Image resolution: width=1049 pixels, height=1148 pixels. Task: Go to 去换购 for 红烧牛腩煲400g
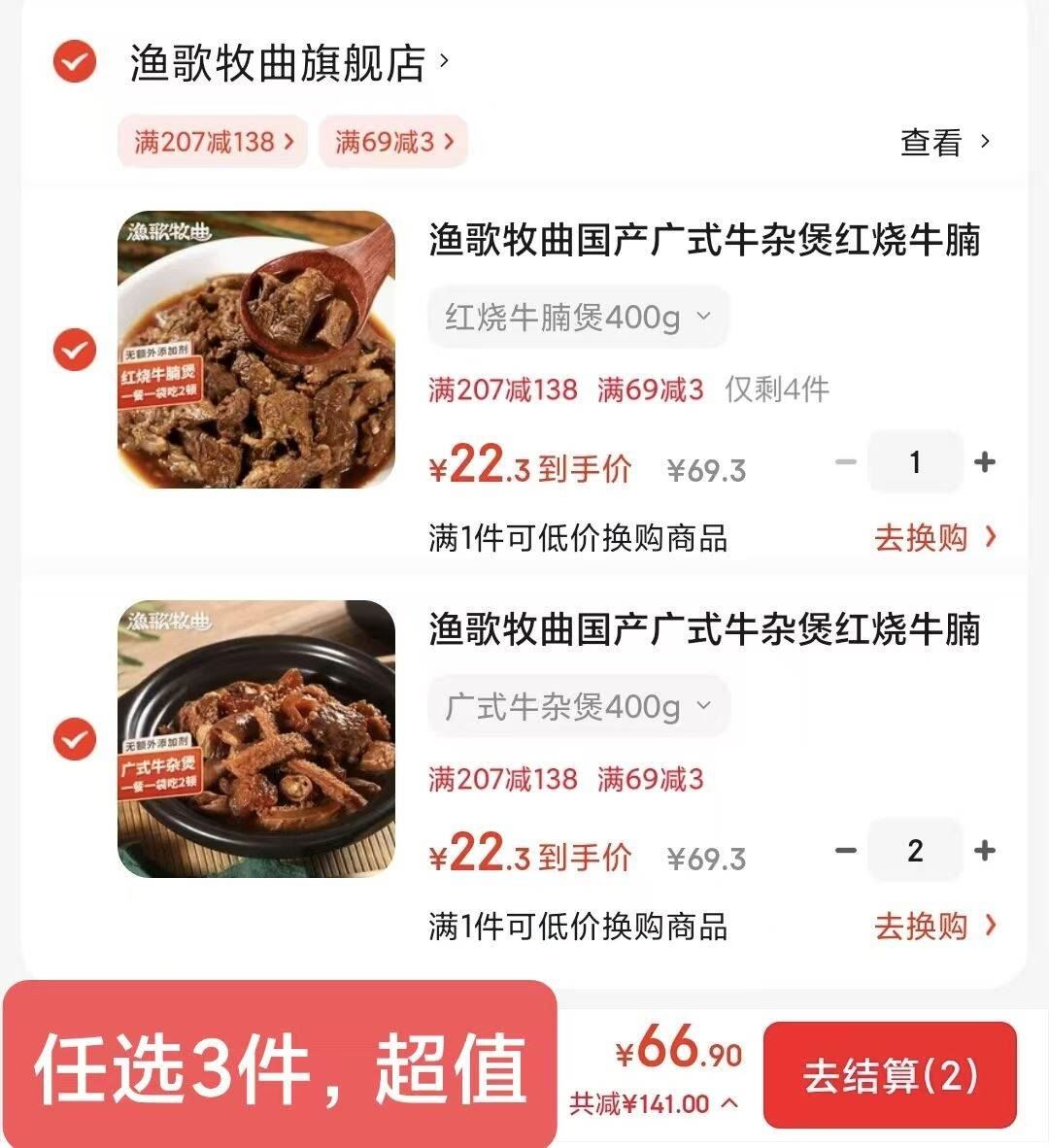click(934, 537)
